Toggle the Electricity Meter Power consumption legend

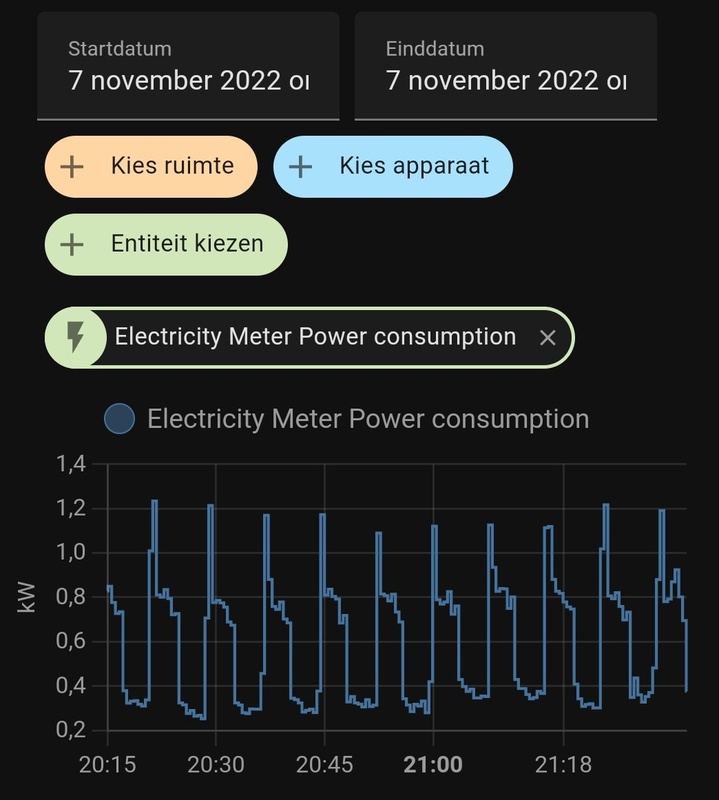(347, 418)
